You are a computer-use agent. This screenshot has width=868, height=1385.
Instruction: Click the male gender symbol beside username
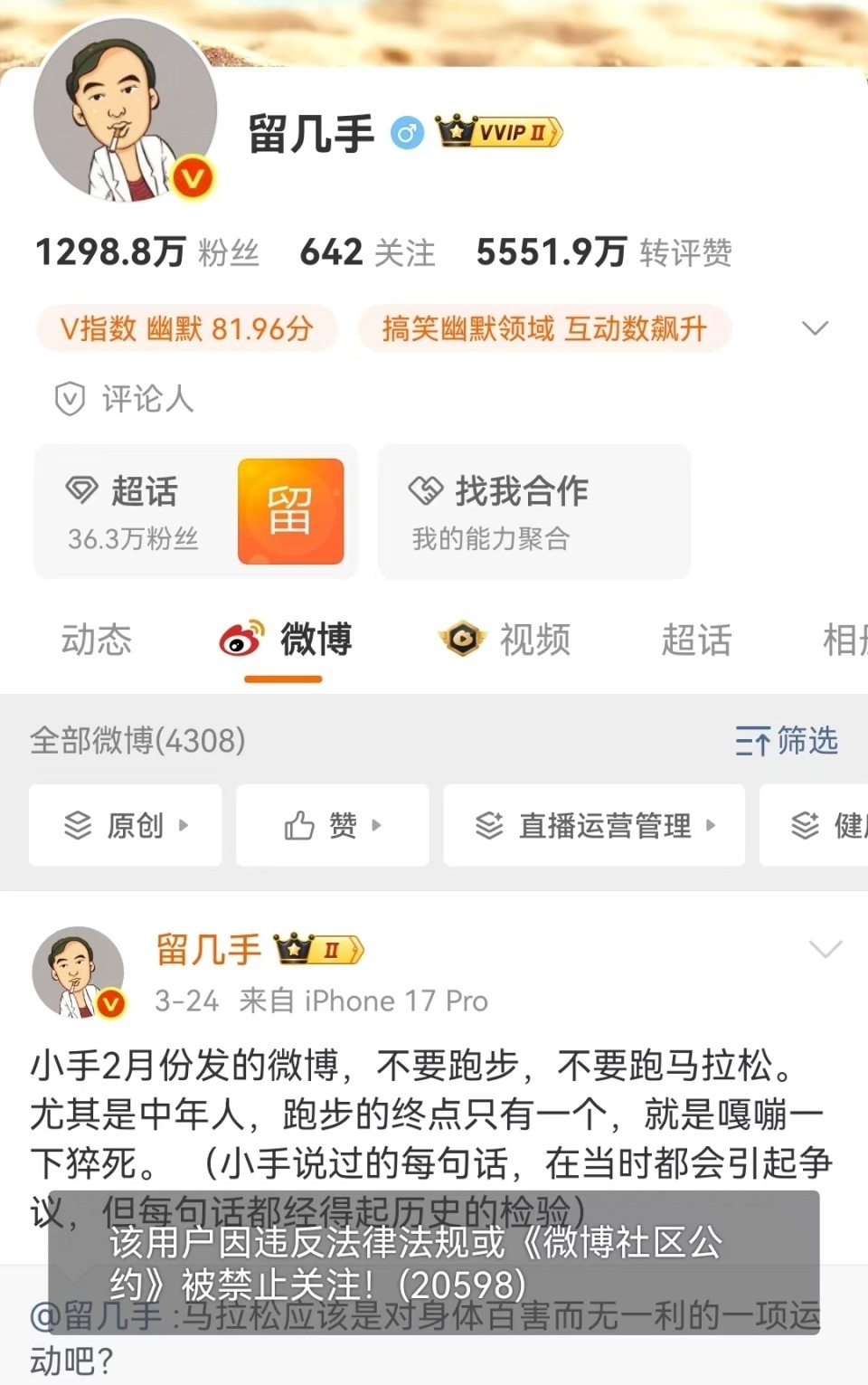409,131
